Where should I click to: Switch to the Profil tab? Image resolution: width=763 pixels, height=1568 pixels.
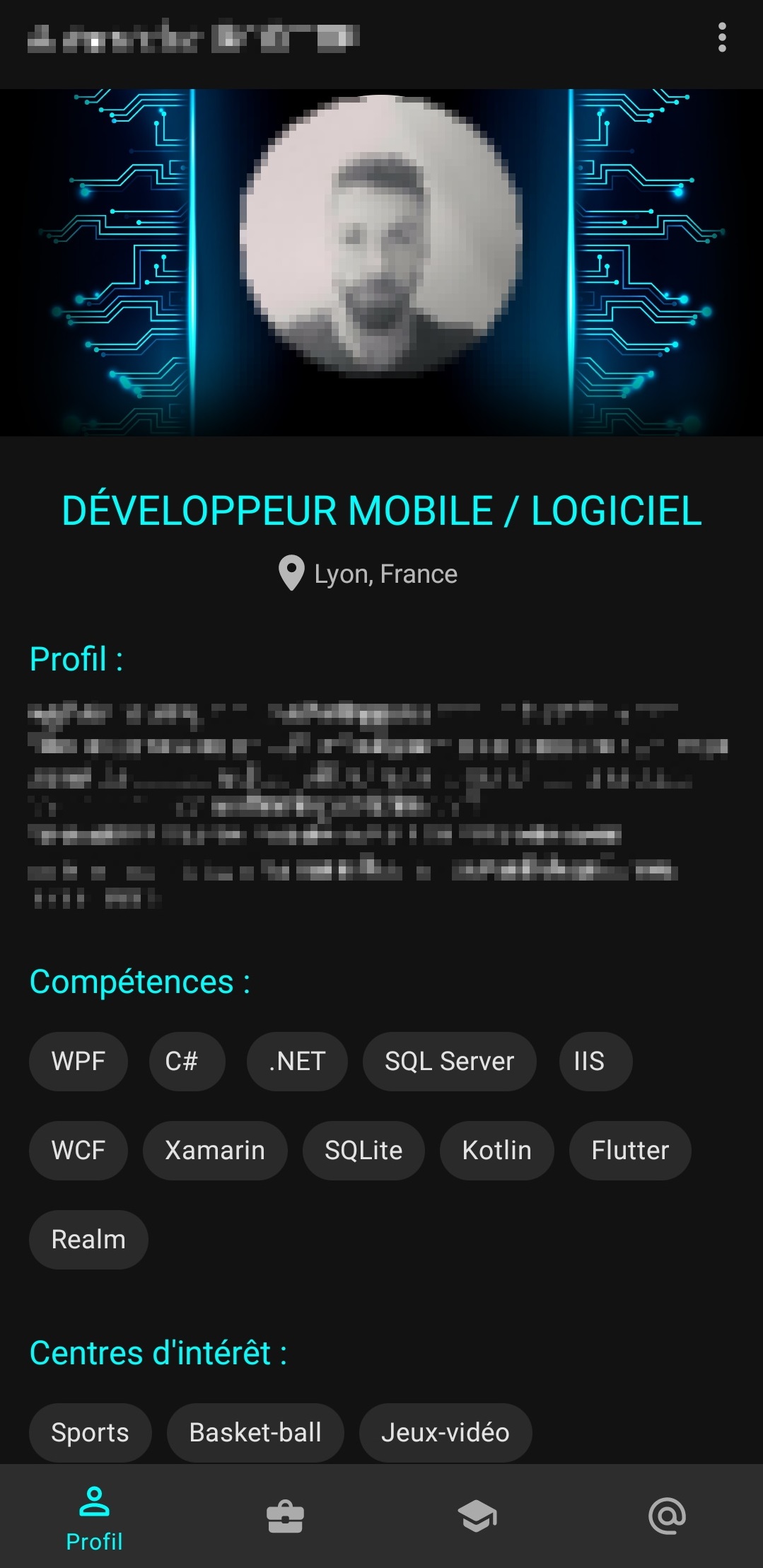(x=95, y=1516)
